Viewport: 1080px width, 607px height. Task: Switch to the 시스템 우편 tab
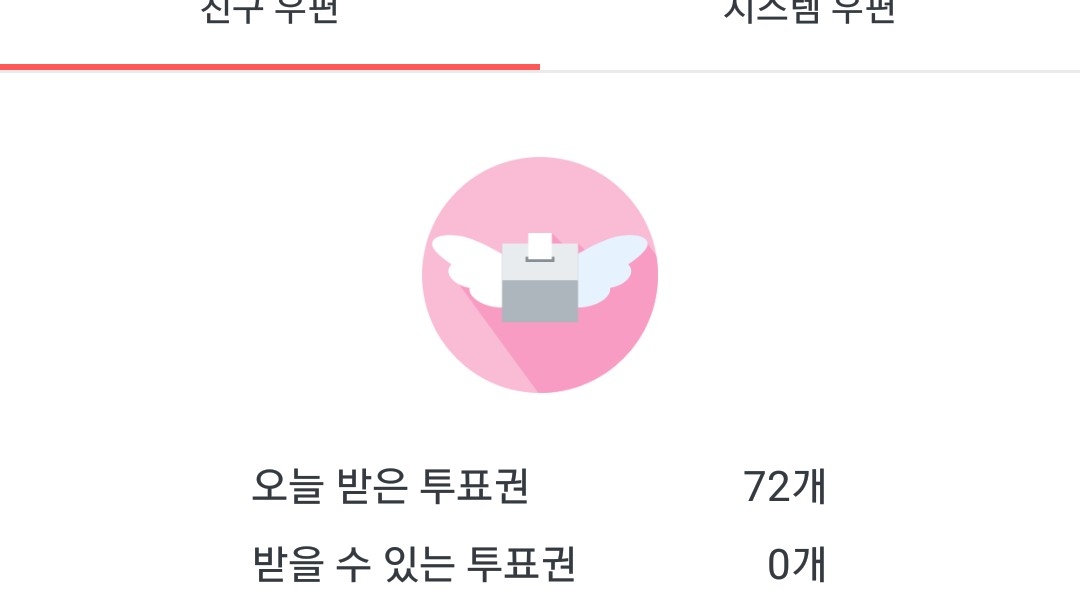click(x=809, y=18)
